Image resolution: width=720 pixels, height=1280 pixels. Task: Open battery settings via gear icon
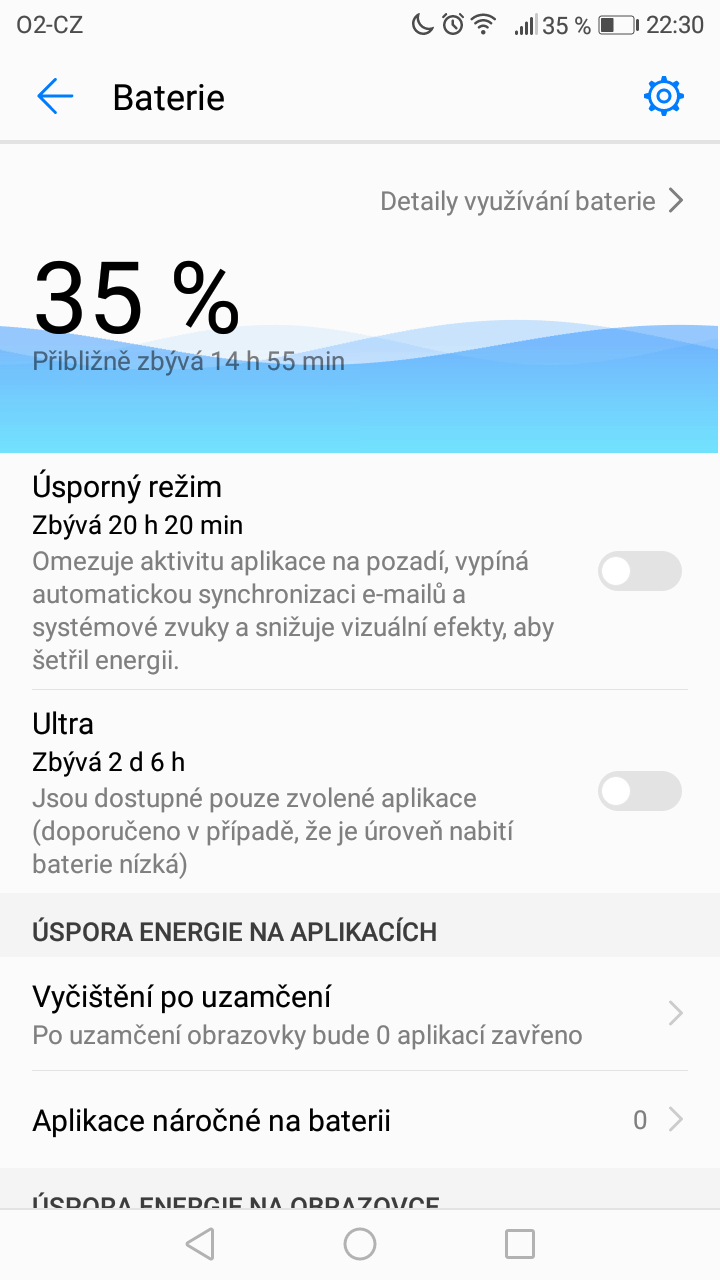[664, 96]
